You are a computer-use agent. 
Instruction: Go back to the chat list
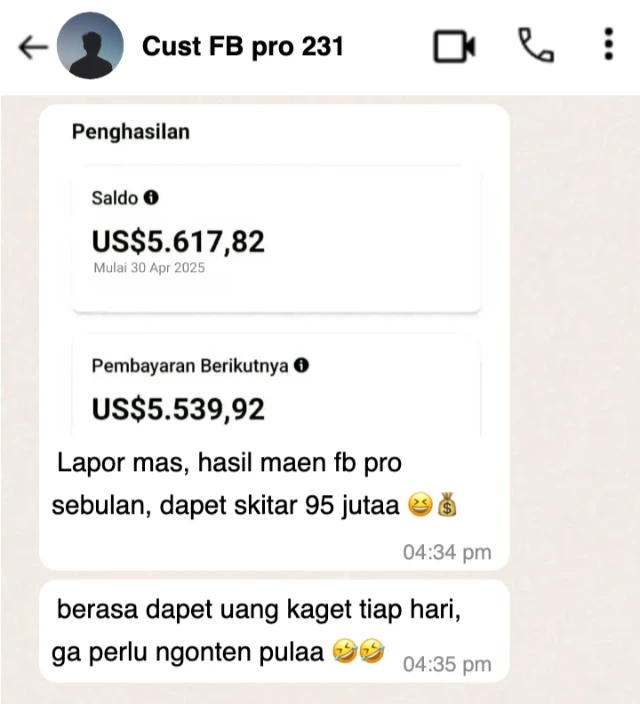(x=33, y=47)
